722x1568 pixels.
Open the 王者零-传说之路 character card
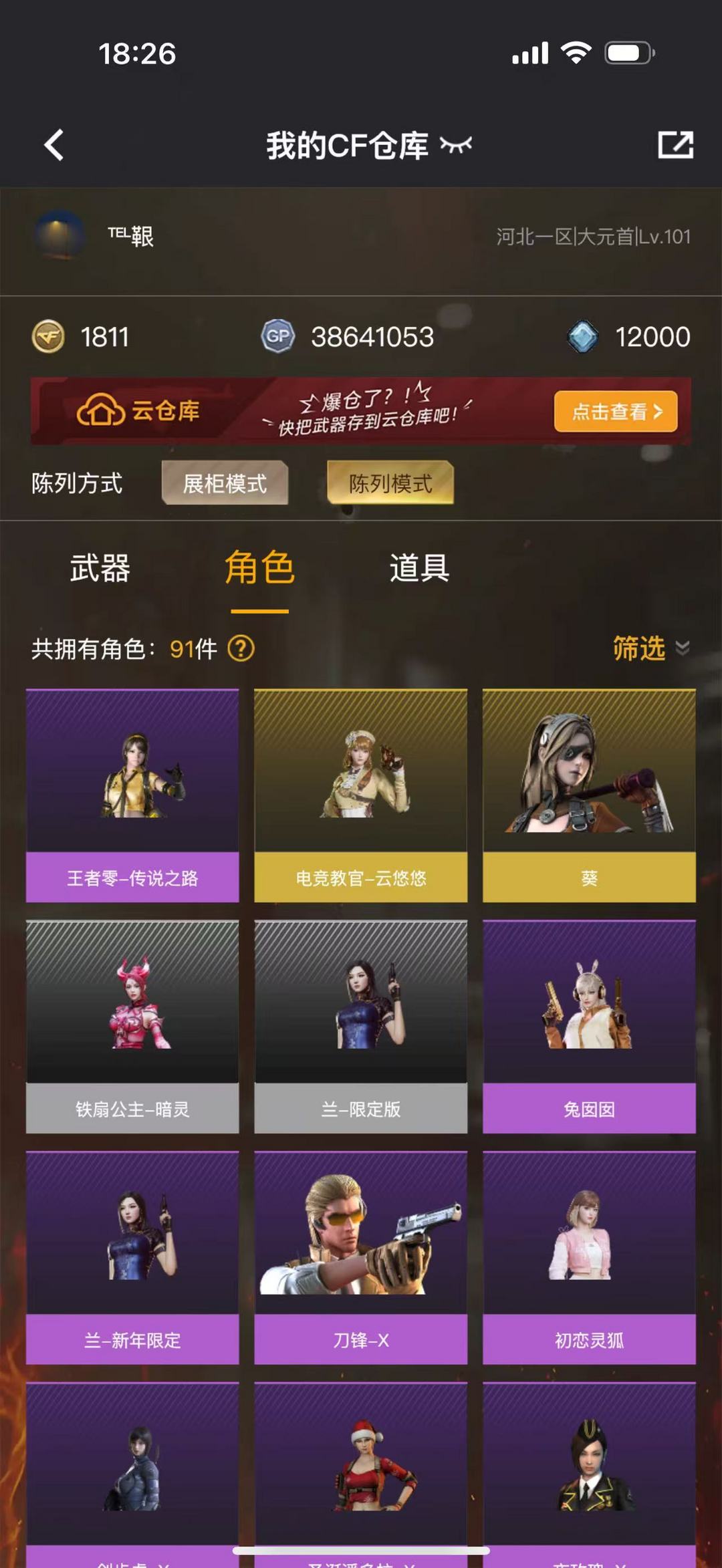pos(131,795)
